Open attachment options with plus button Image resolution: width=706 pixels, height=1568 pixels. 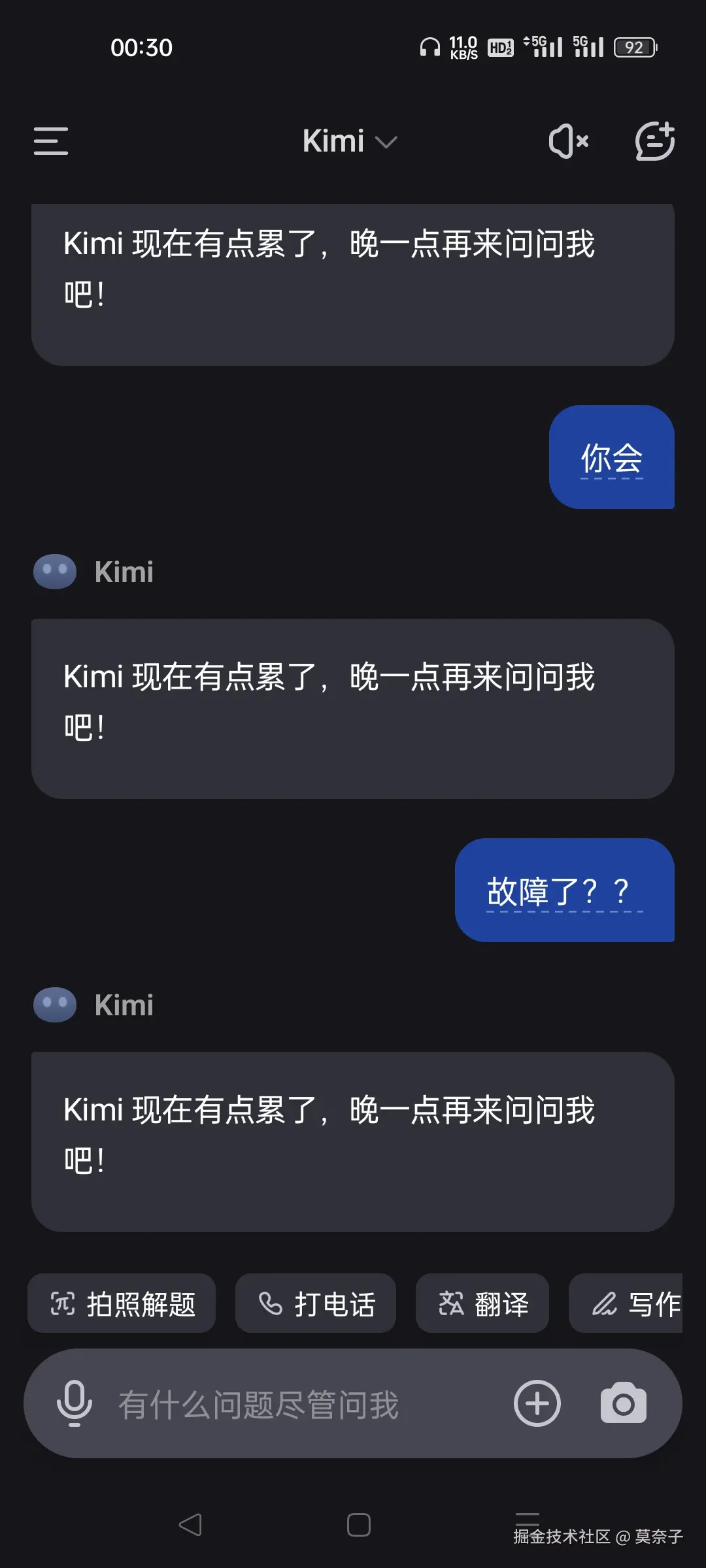tap(537, 1403)
